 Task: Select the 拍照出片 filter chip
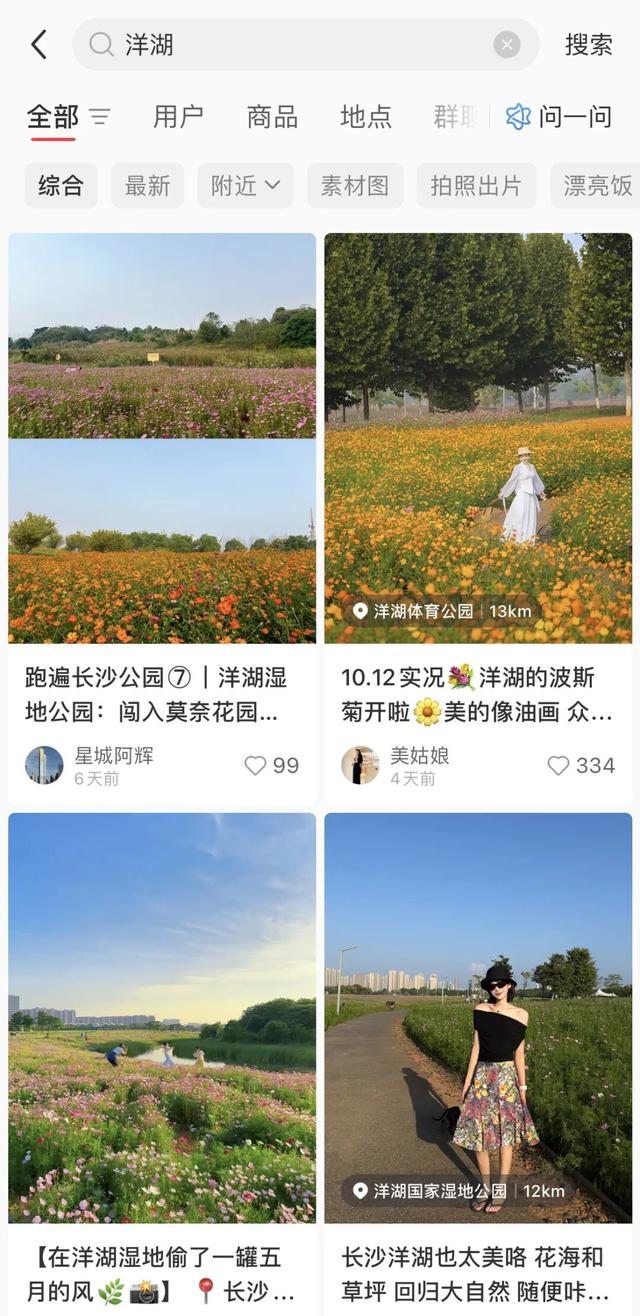[x=476, y=185]
